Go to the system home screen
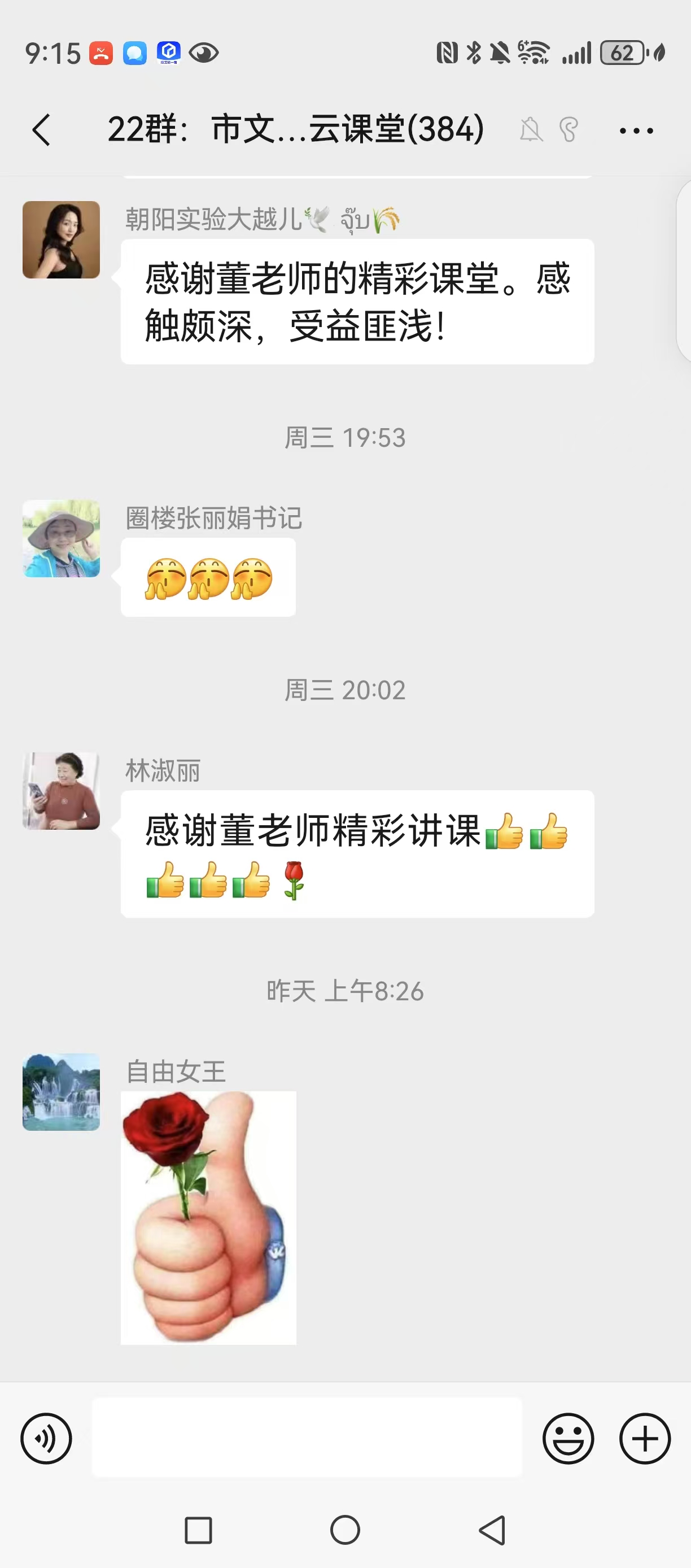Image resolution: width=691 pixels, height=1568 pixels. click(x=345, y=1530)
